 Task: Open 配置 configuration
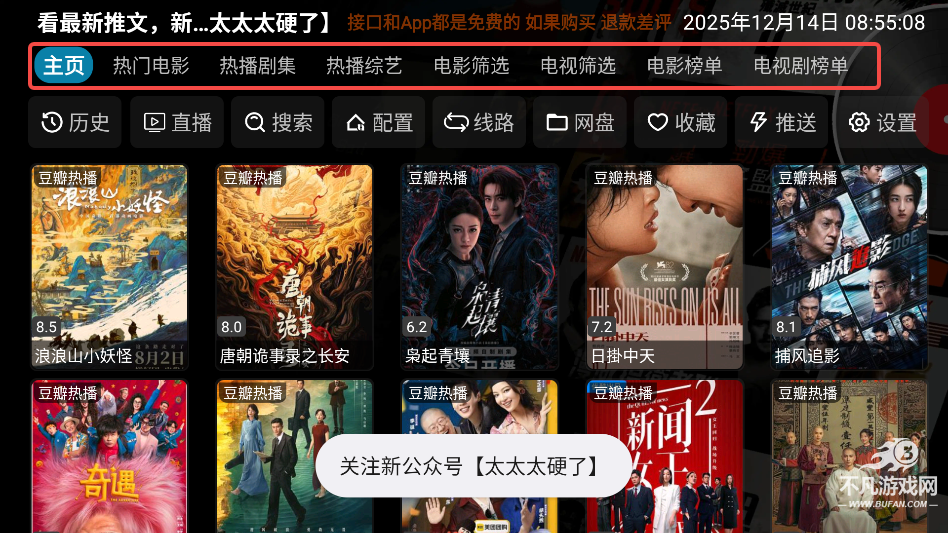(379, 122)
